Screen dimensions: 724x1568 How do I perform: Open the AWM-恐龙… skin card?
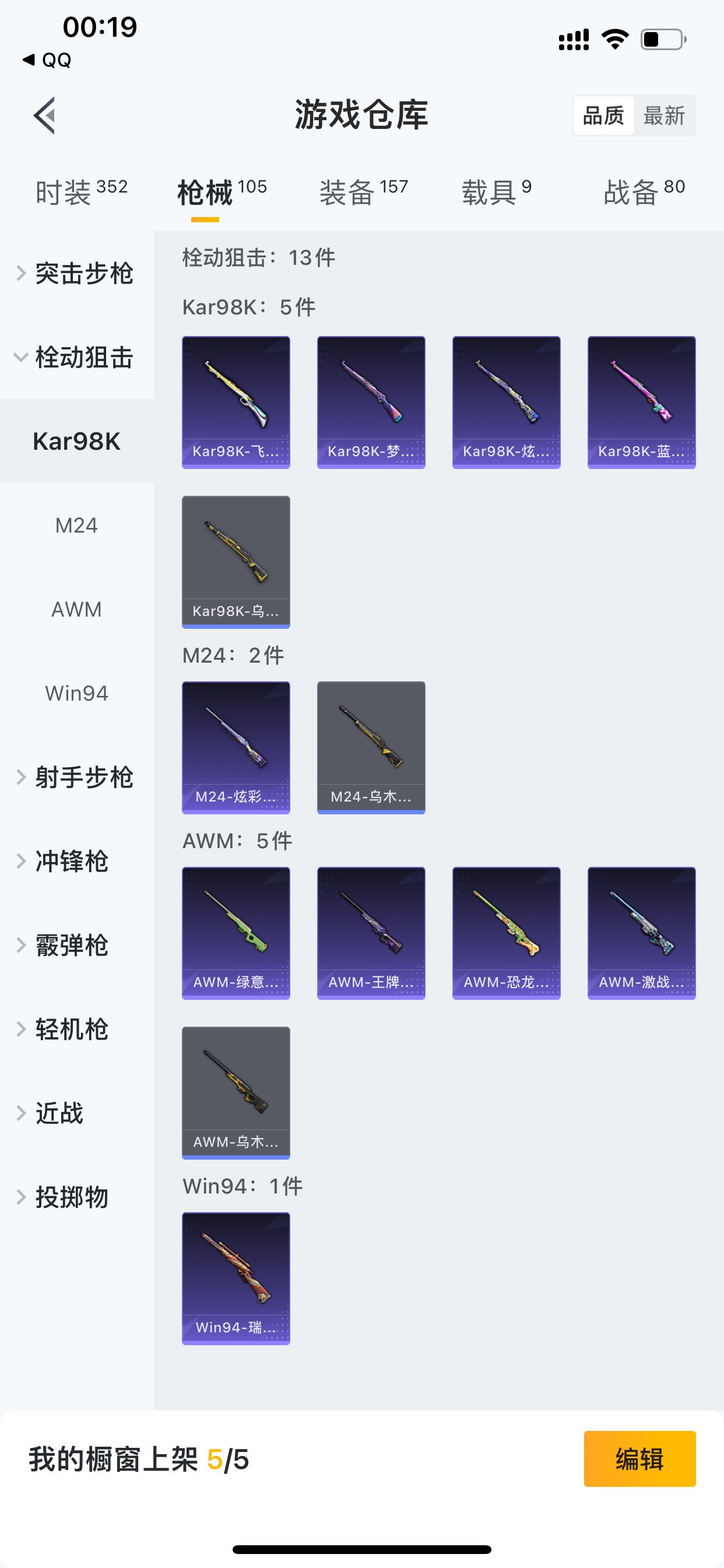(x=506, y=933)
